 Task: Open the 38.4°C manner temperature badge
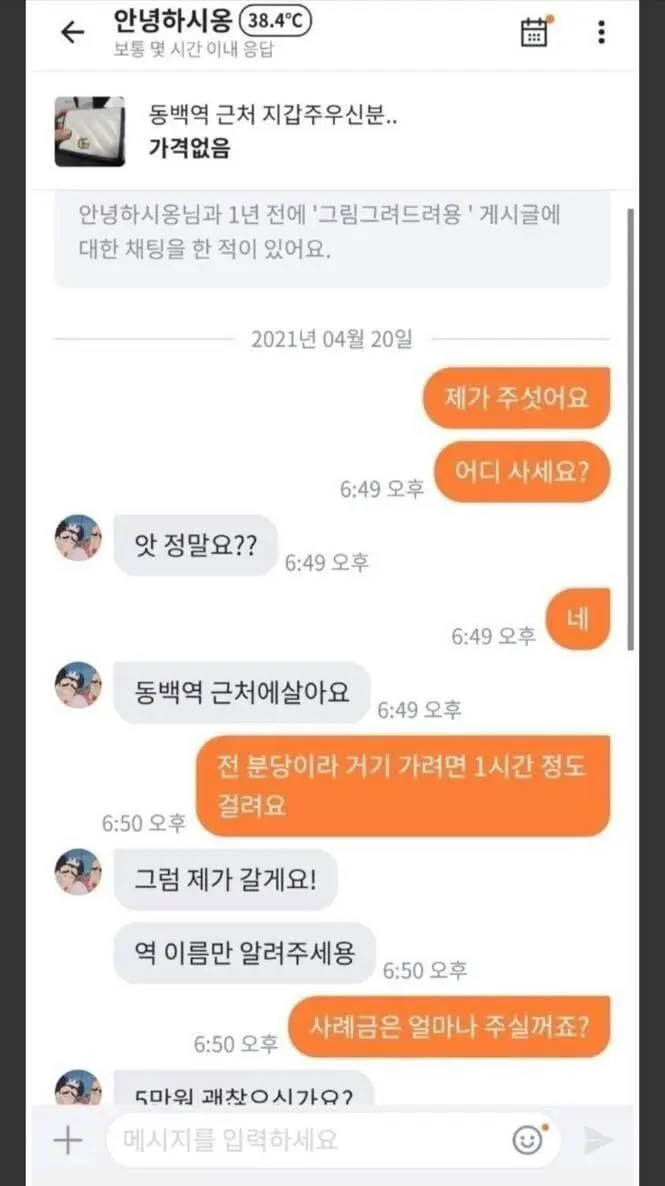(x=275, y=21)
